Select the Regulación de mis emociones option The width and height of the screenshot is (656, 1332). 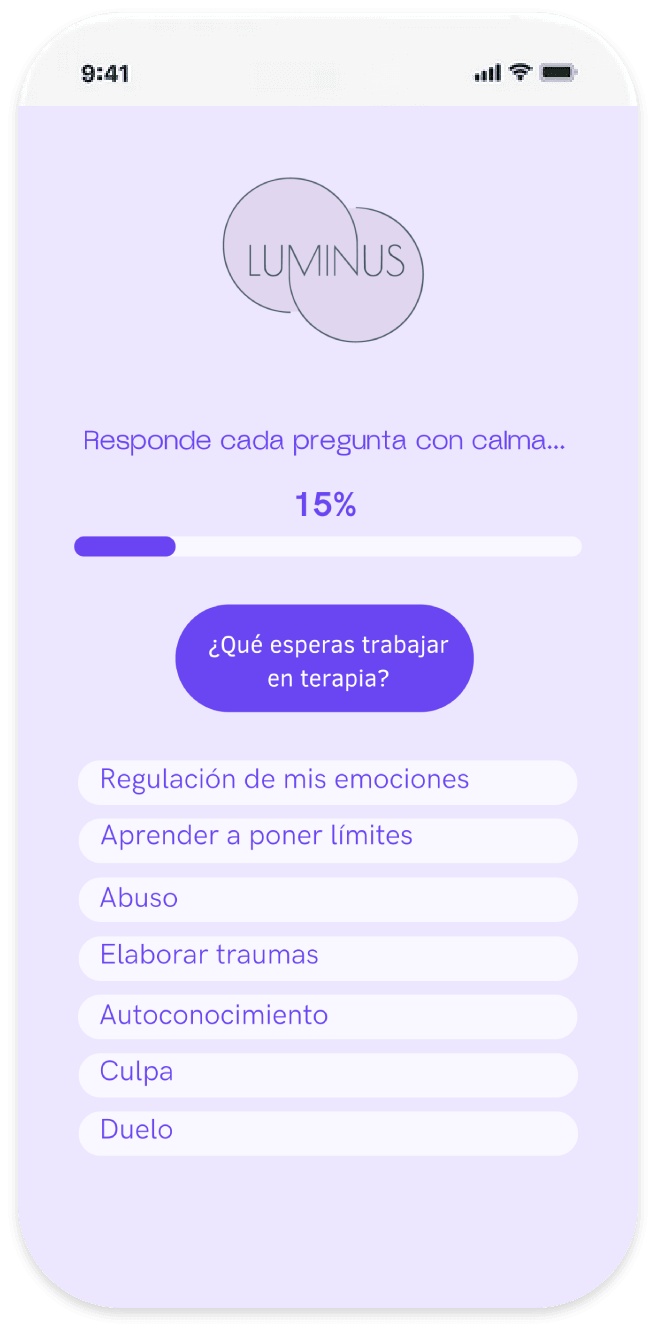(328, 782)
